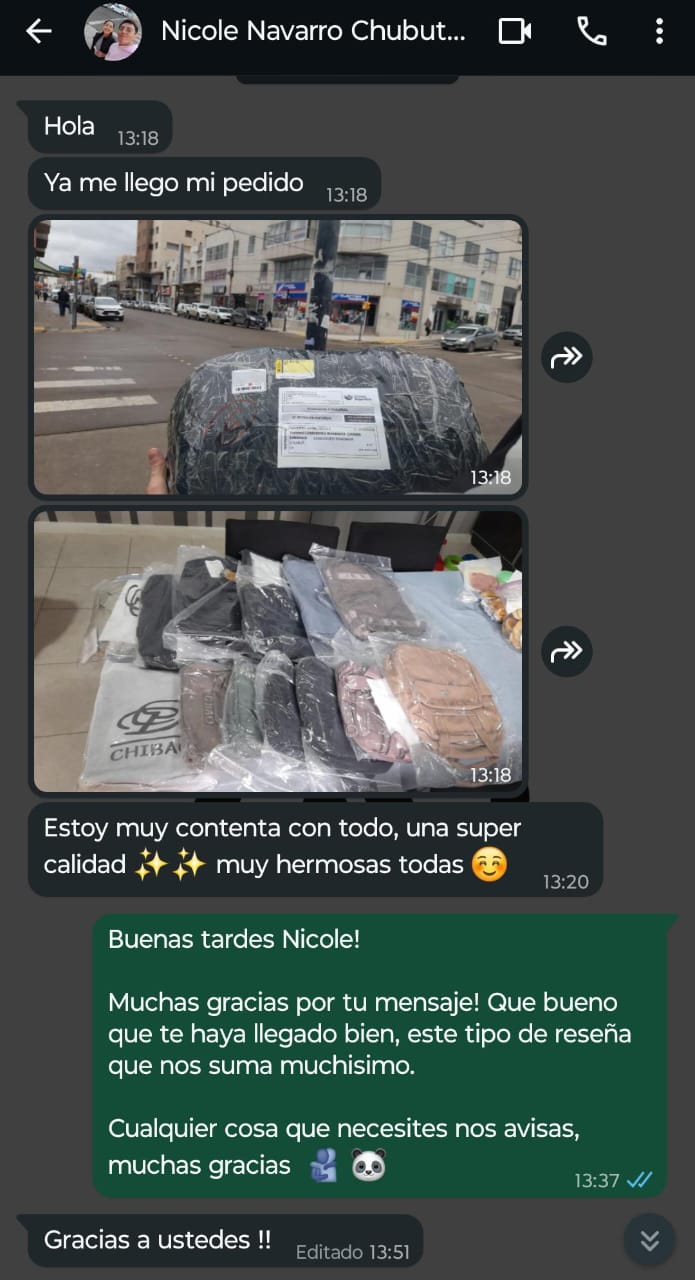Forward the wrapped package photo
The height and width of the screenshot is (1280, 695).
tap(567, 357)
